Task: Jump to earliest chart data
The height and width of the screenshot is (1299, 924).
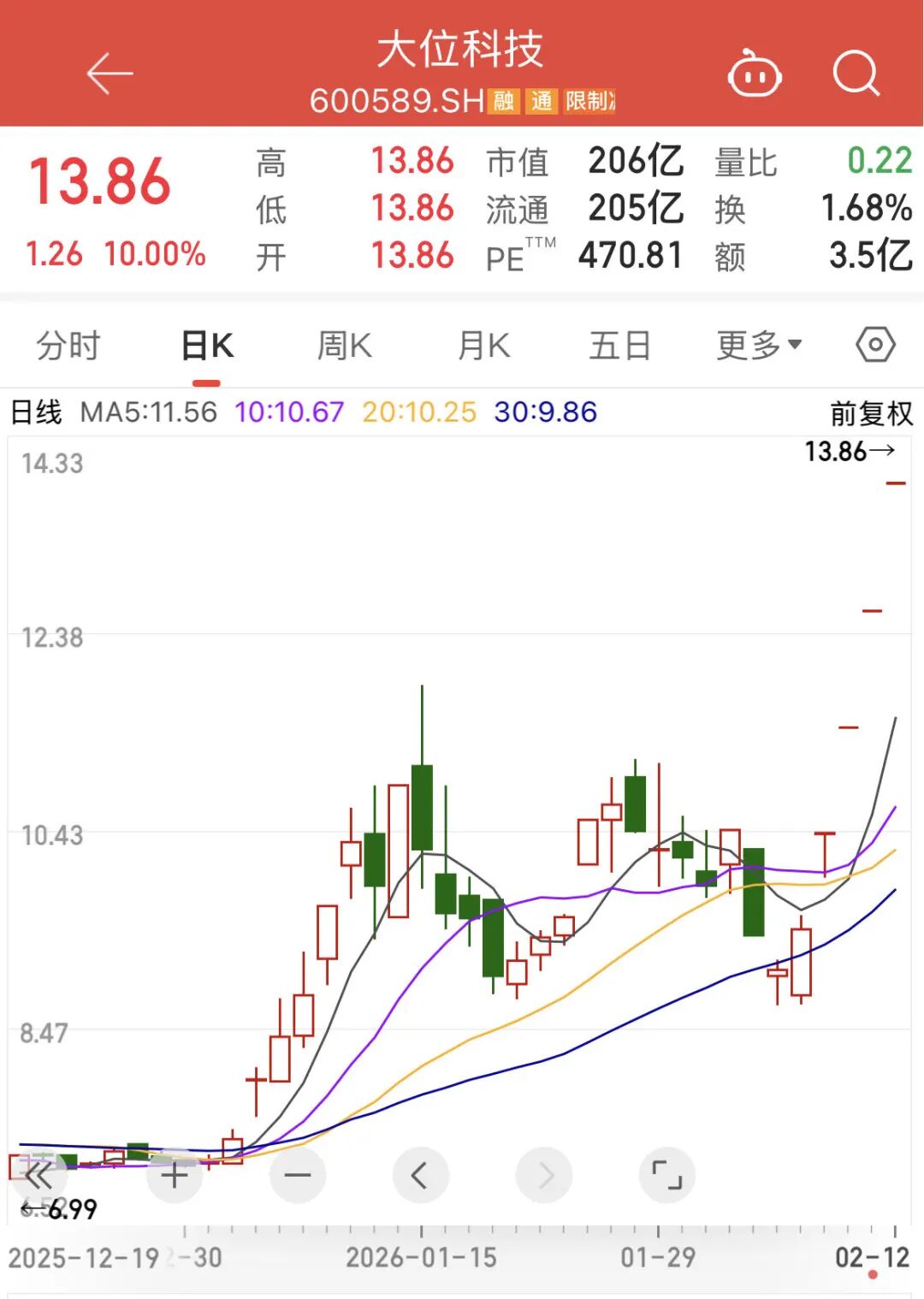Action: point(39,1176)
